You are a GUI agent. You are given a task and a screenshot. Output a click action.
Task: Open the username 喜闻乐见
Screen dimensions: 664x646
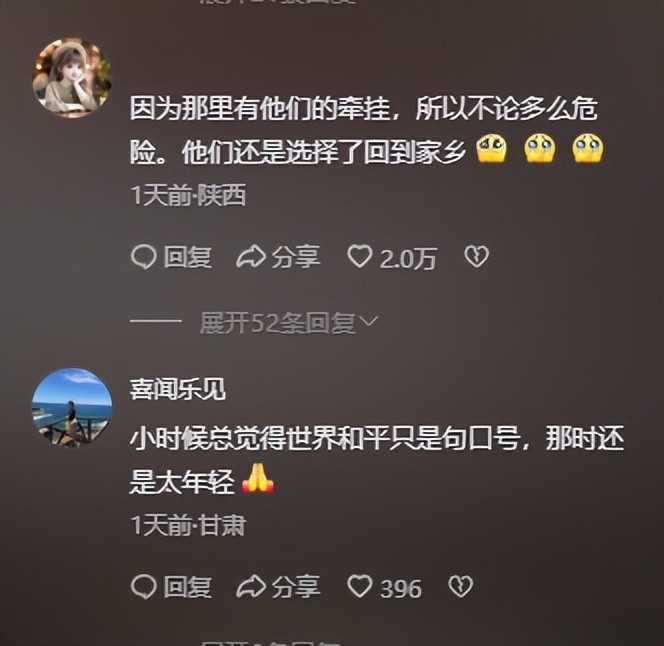[x=177, y=389]
